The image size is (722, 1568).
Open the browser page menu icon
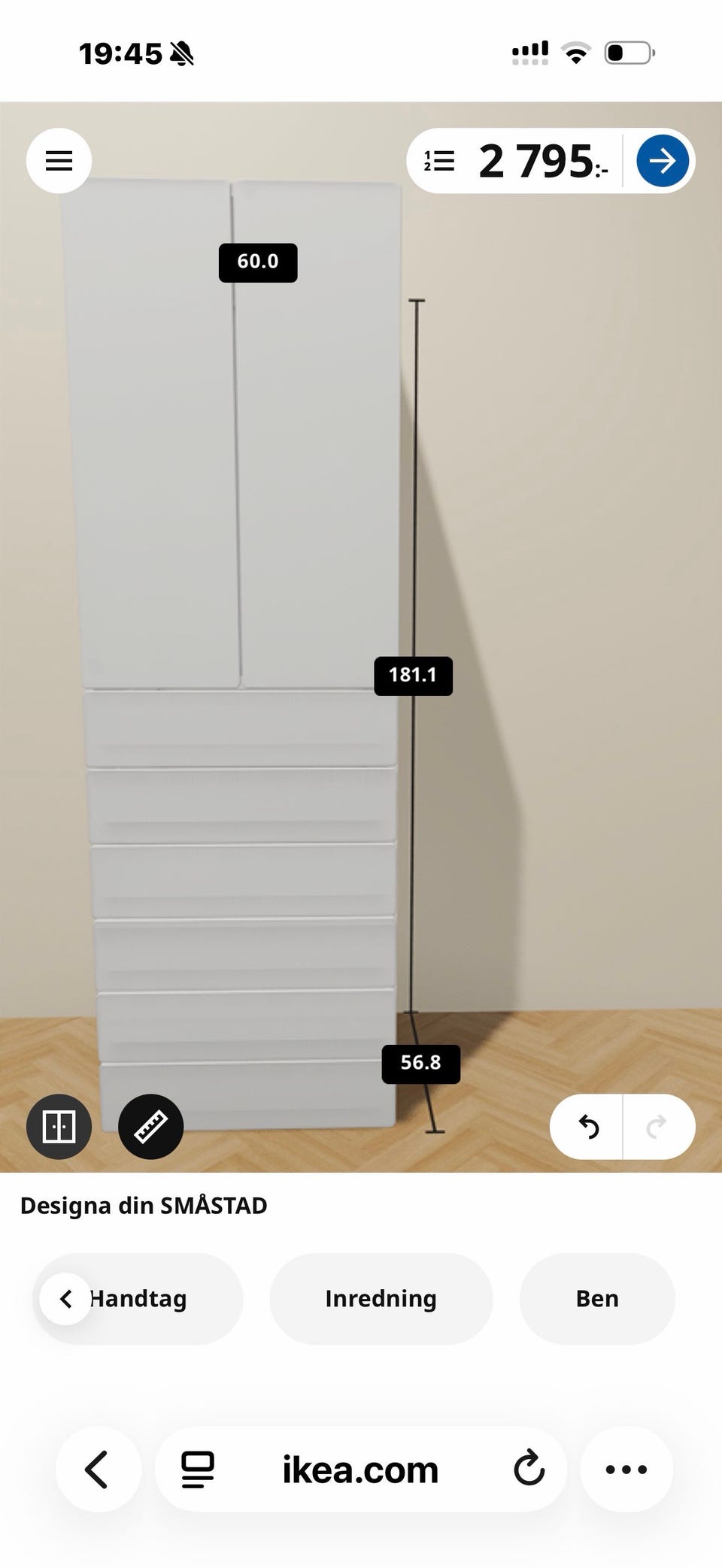point(198,1470)
